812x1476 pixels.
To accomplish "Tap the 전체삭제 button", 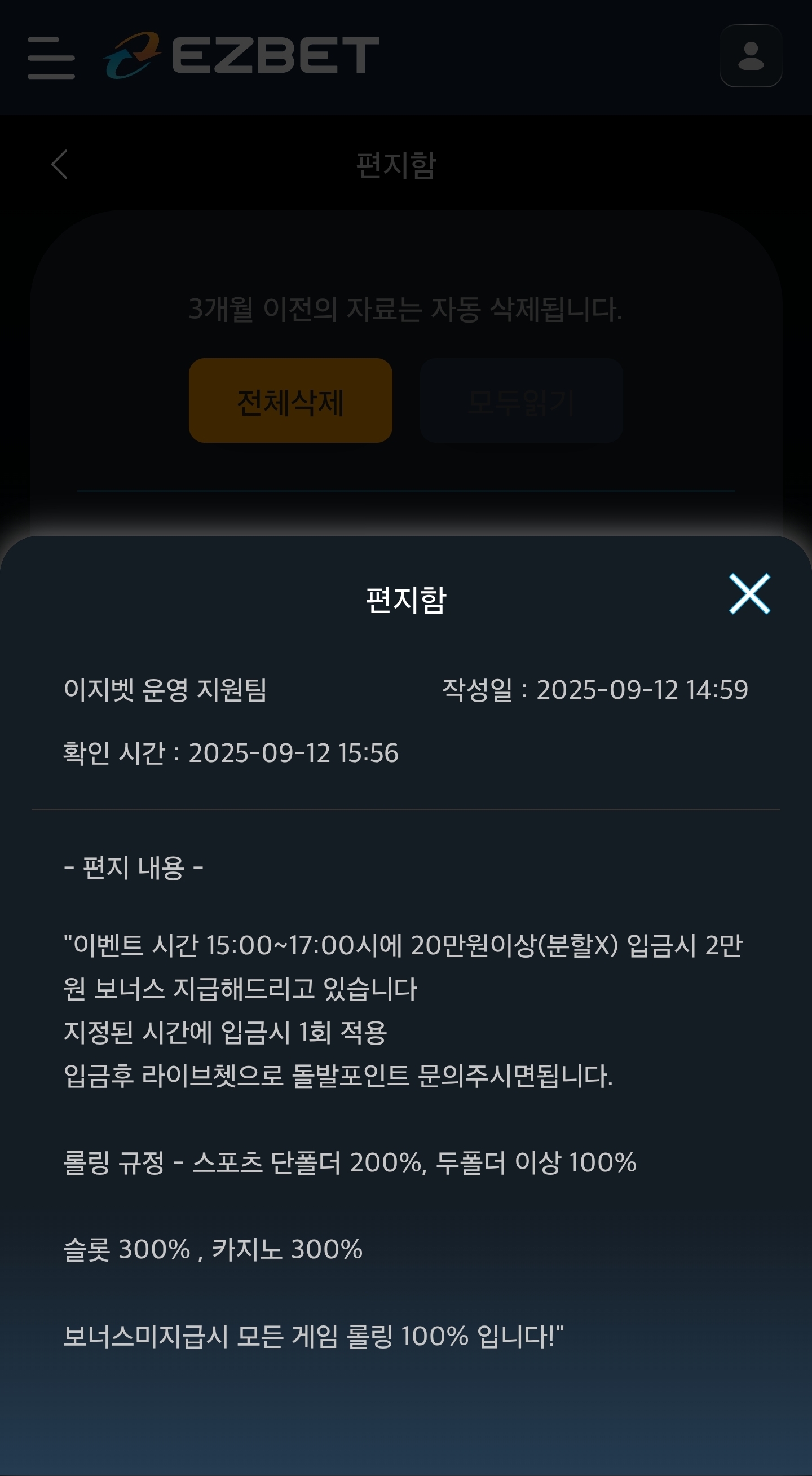I will tap(290, 400).
